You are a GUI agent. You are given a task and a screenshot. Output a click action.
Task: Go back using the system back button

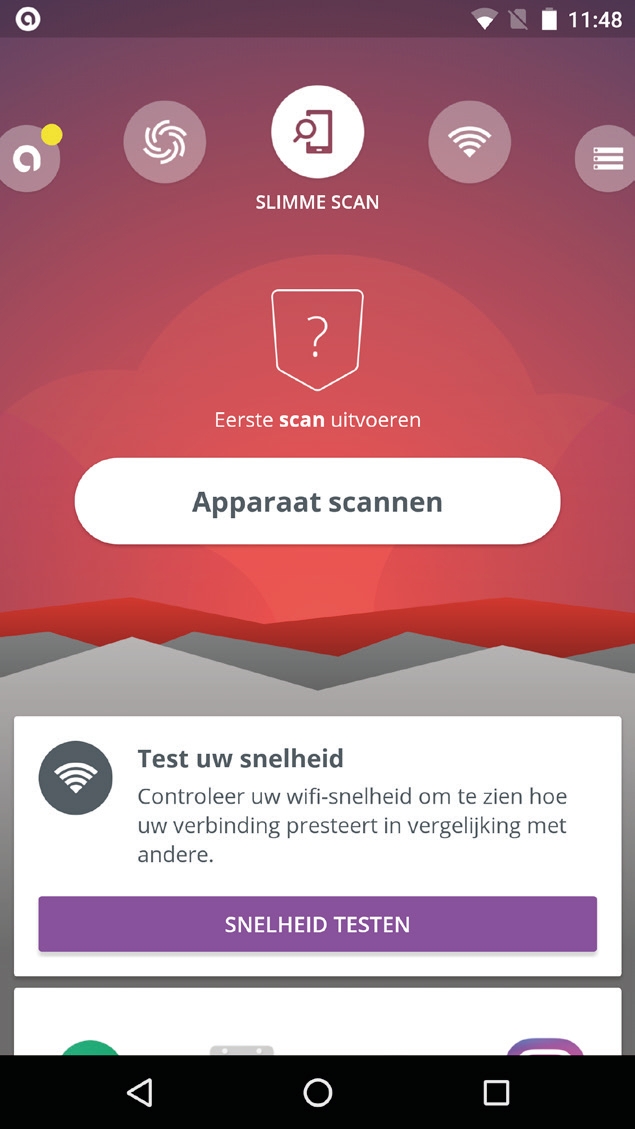[x=140, y=1092]
